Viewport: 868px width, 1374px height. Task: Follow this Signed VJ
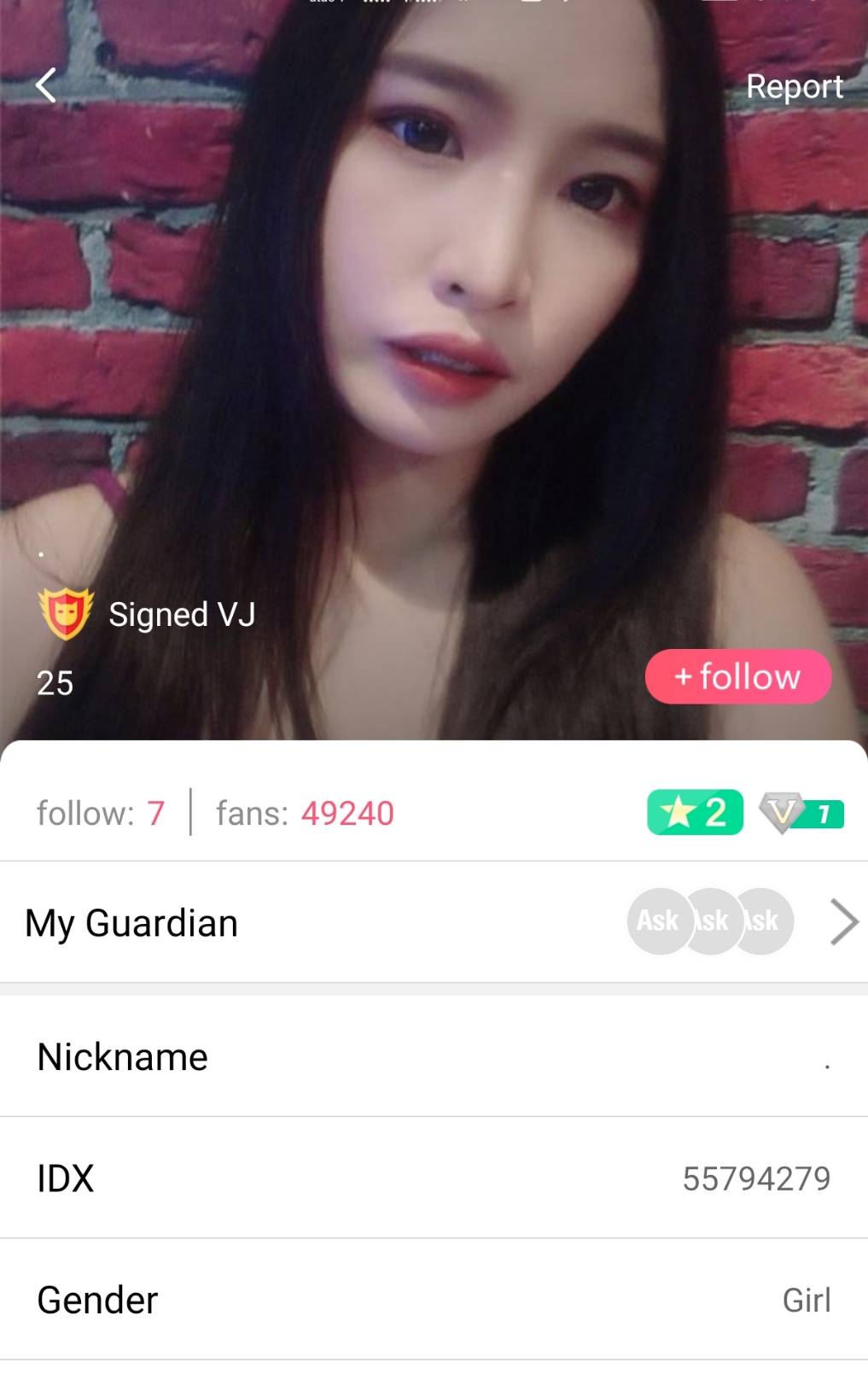737,676
